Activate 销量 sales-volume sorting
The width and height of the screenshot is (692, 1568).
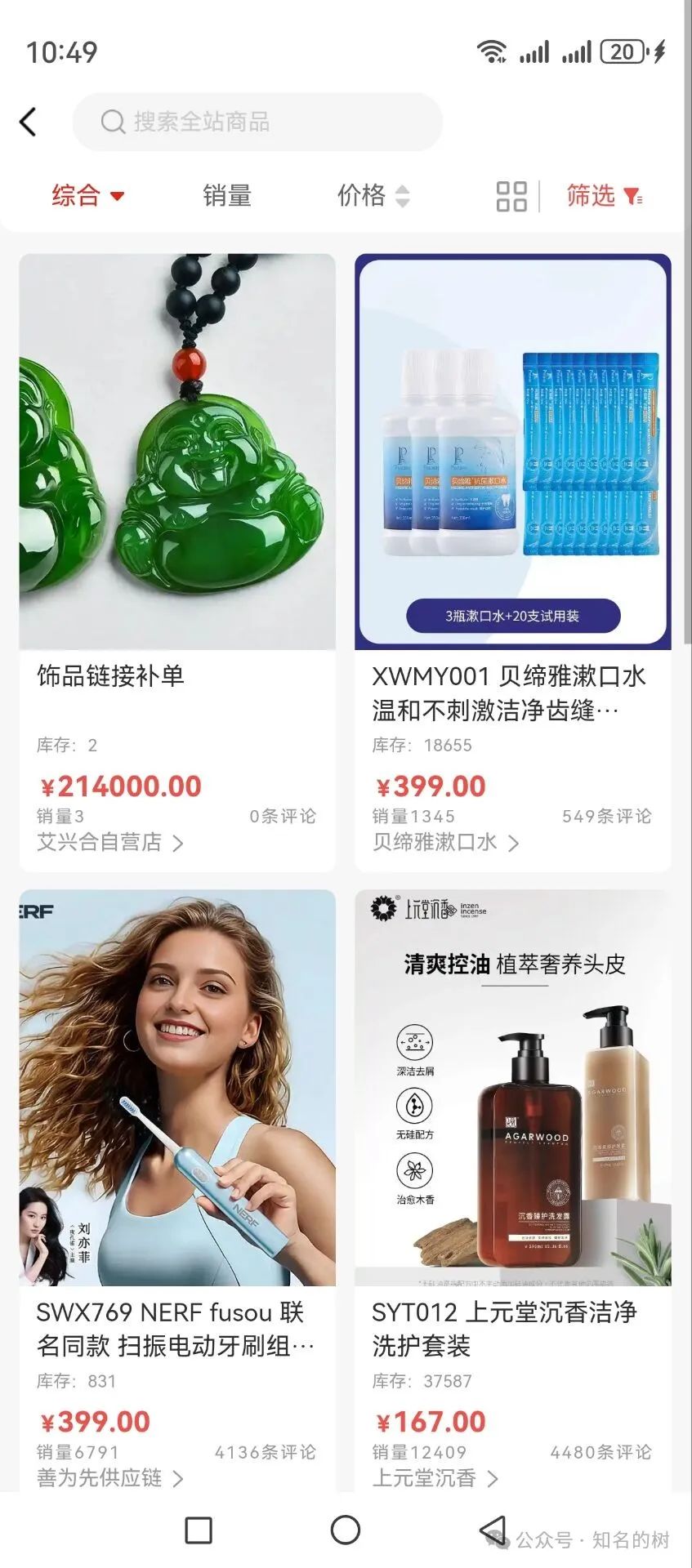pos(226,196)
